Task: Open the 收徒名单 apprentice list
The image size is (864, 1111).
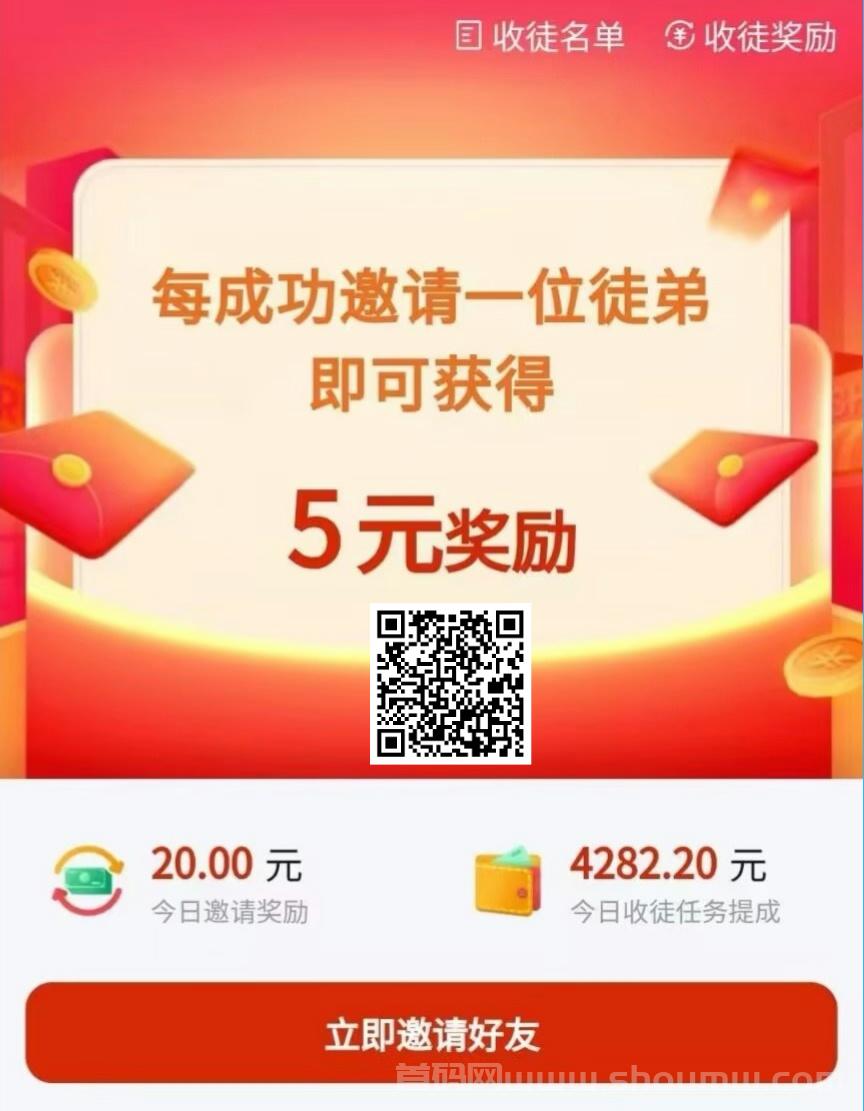Action: (540, 37)
